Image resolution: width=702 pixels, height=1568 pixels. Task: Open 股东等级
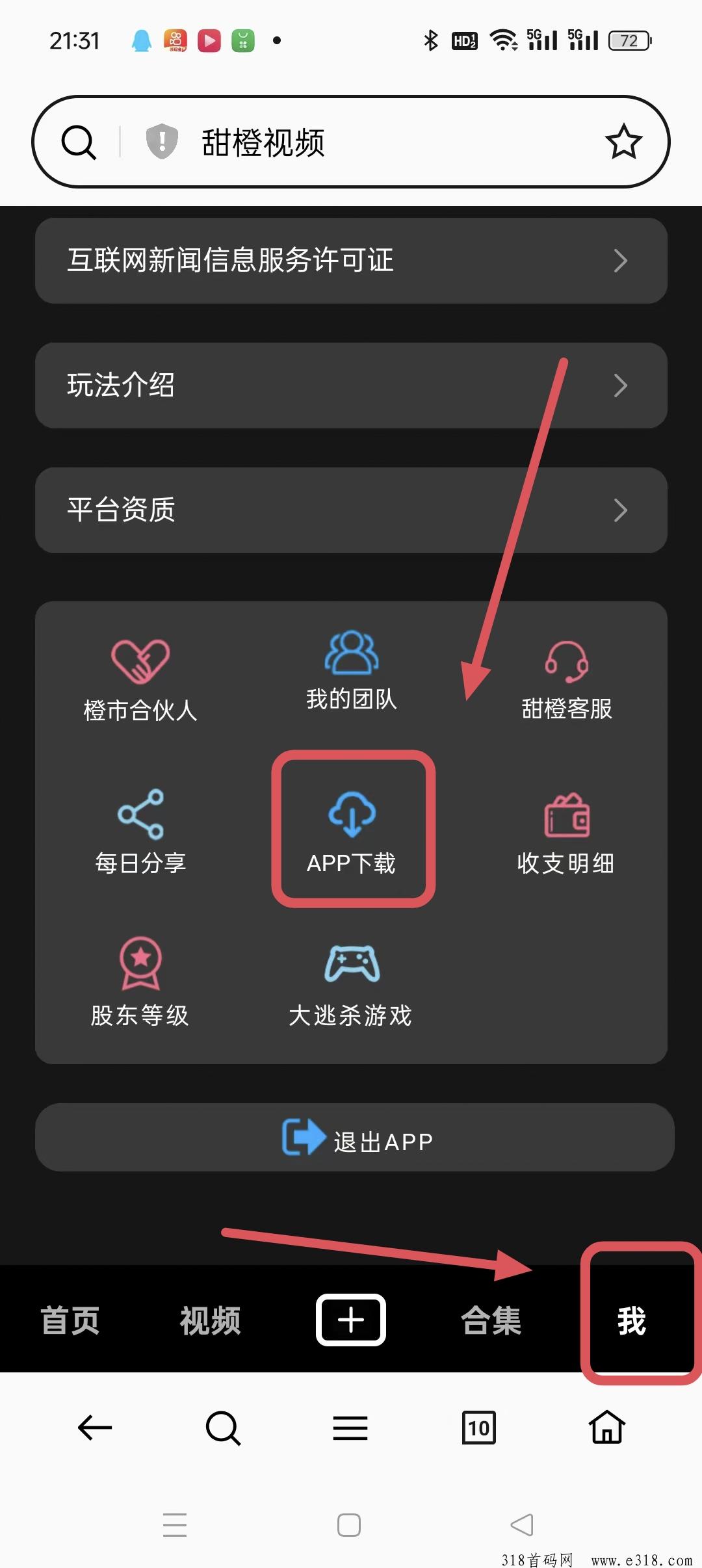140,982
